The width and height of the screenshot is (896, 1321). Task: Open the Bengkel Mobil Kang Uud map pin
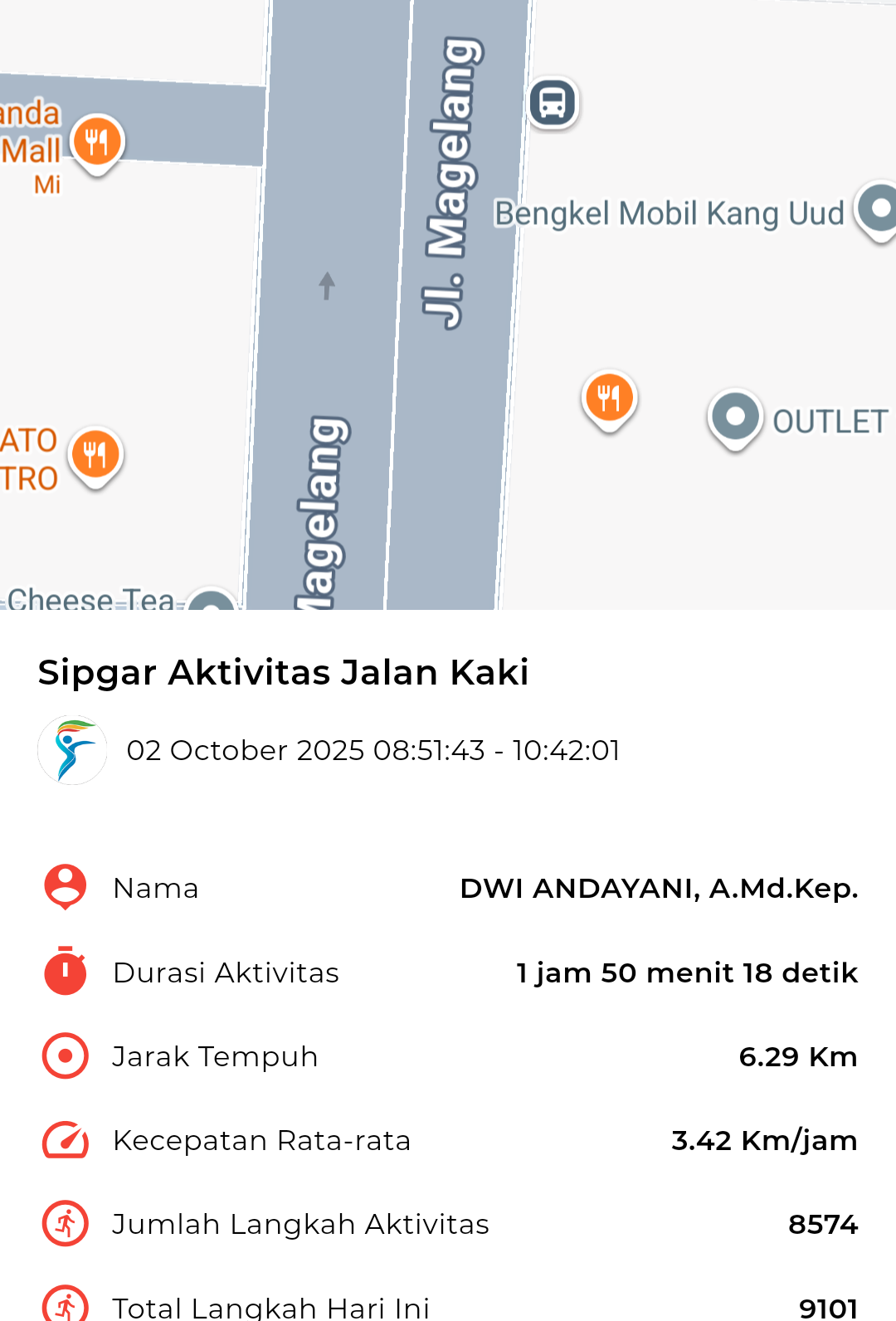[878, 209]
